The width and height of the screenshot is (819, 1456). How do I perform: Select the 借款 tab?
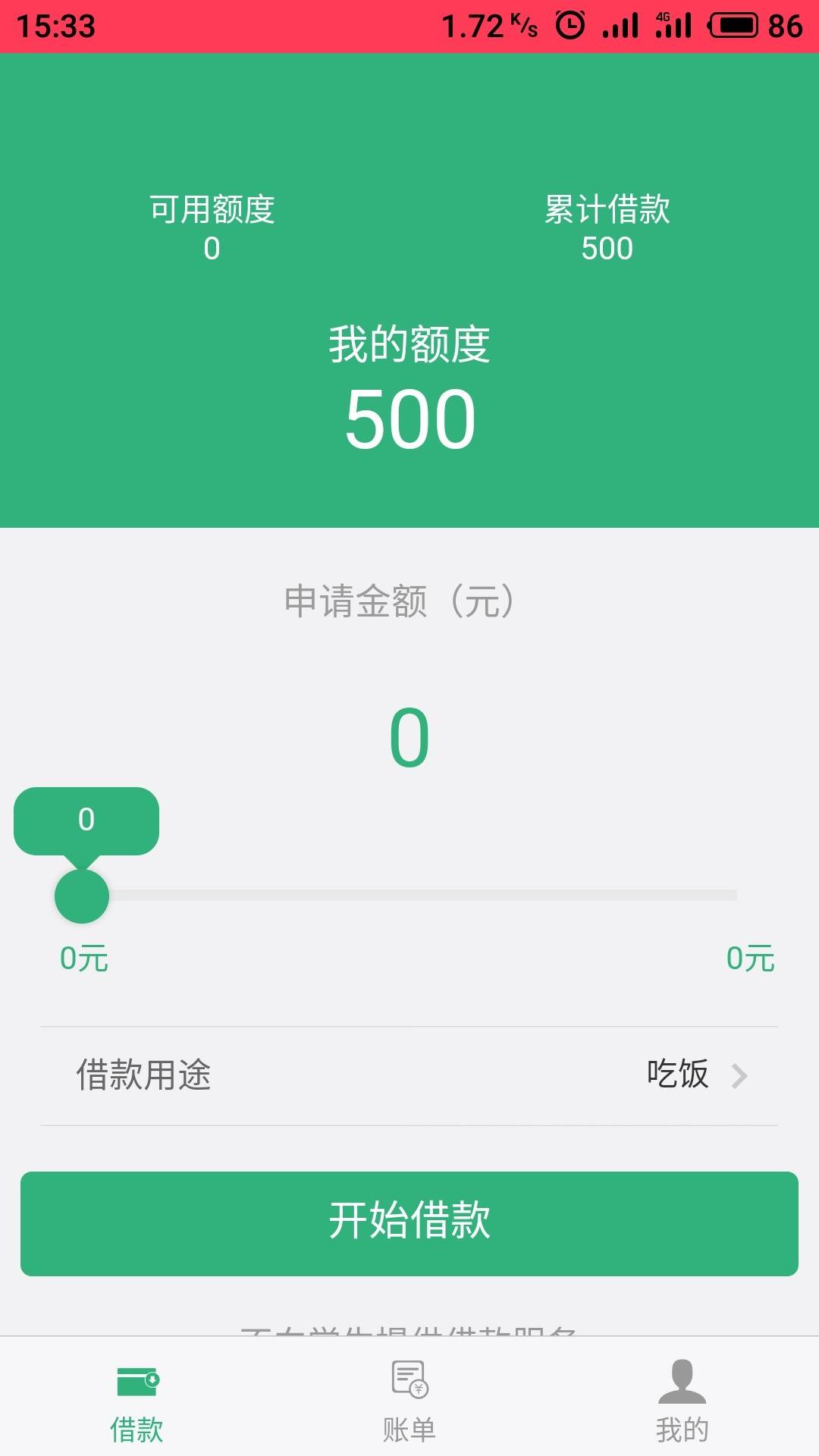point(136,1401)
